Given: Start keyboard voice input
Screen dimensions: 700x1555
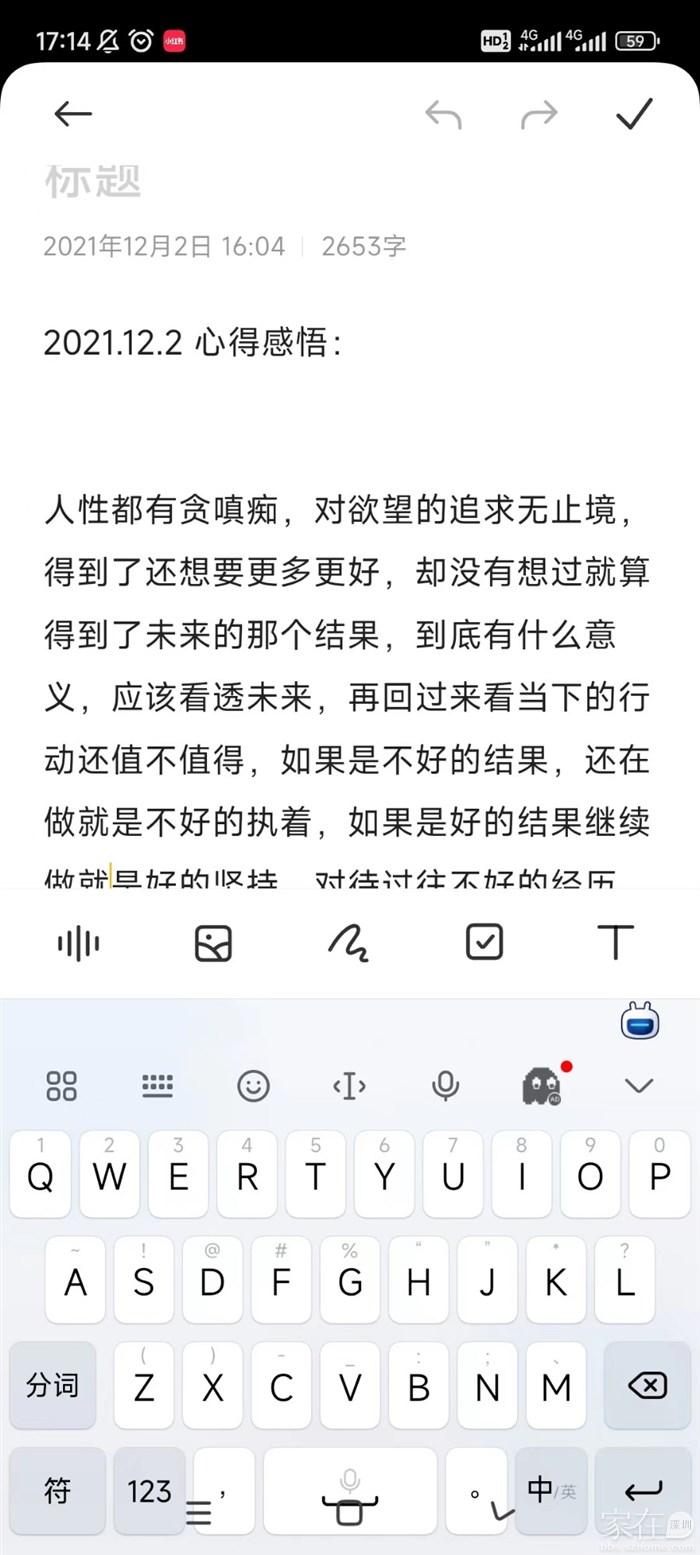Looking at the screenshot, I should click(x=445, y=1085).
